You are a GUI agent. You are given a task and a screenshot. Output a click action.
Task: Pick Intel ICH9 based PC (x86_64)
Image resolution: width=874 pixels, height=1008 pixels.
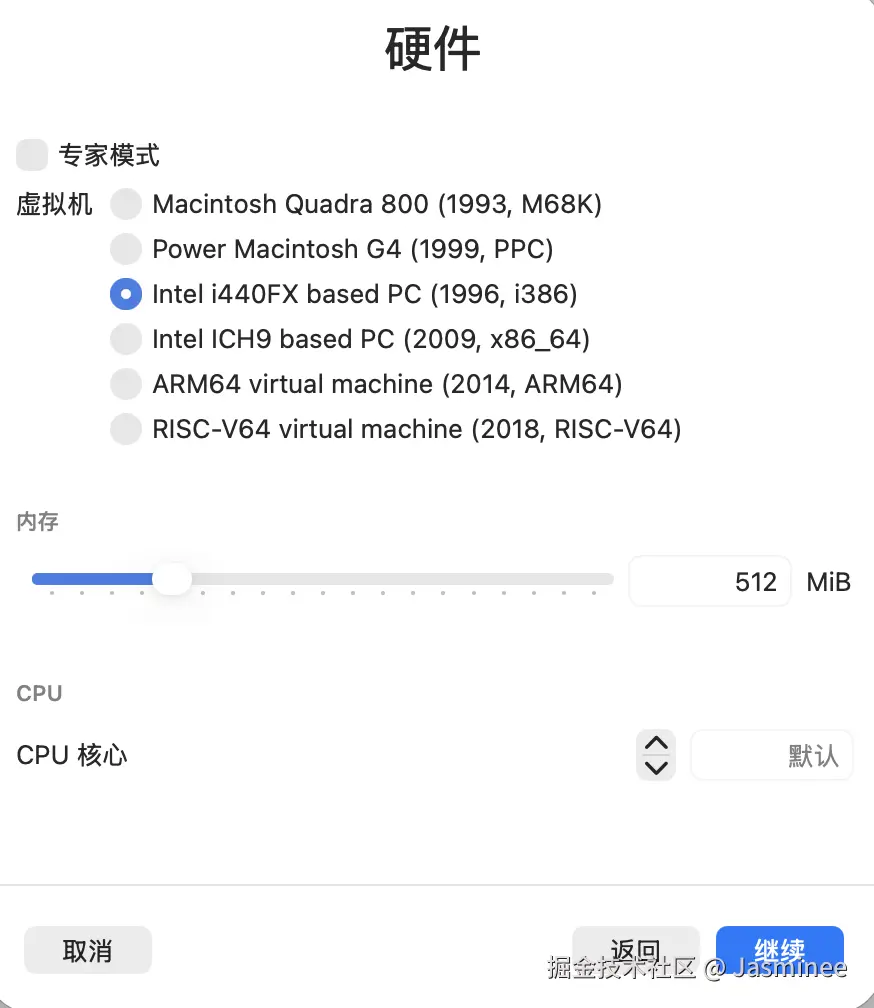[x=126, y=339]
